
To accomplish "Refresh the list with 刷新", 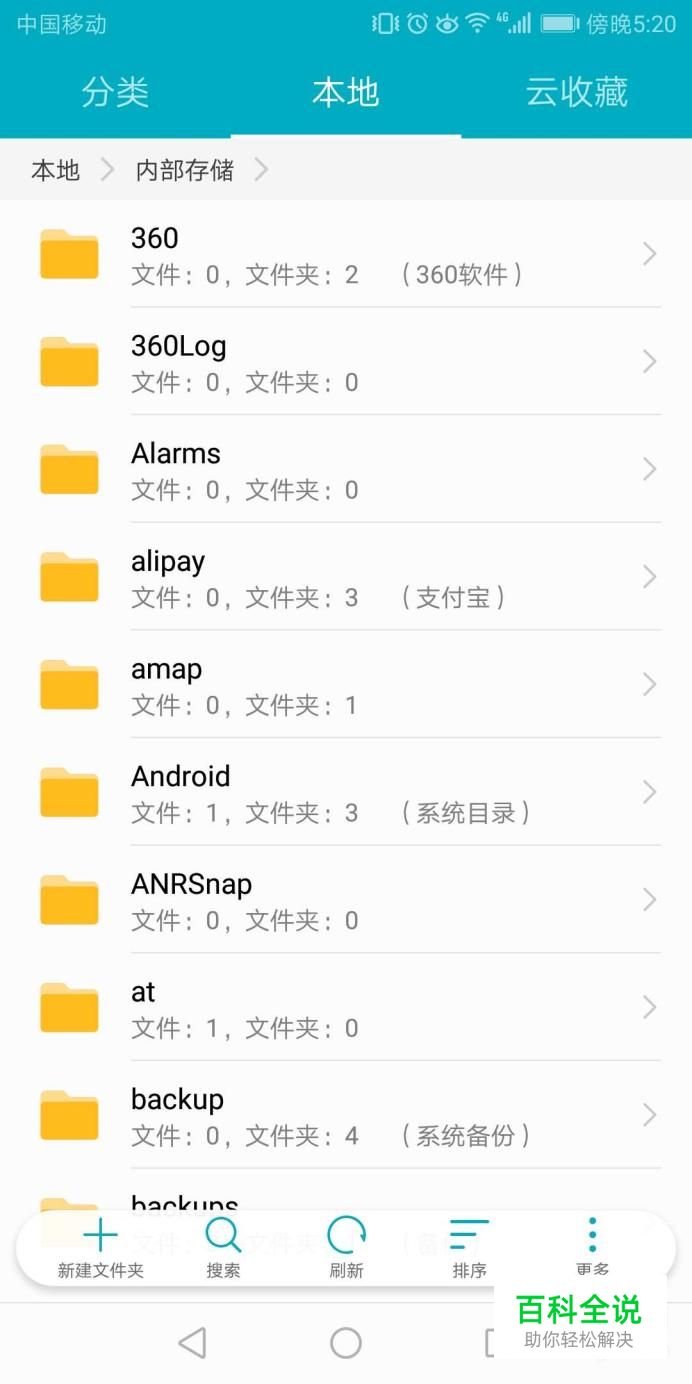I will [x=346, y=1249].
